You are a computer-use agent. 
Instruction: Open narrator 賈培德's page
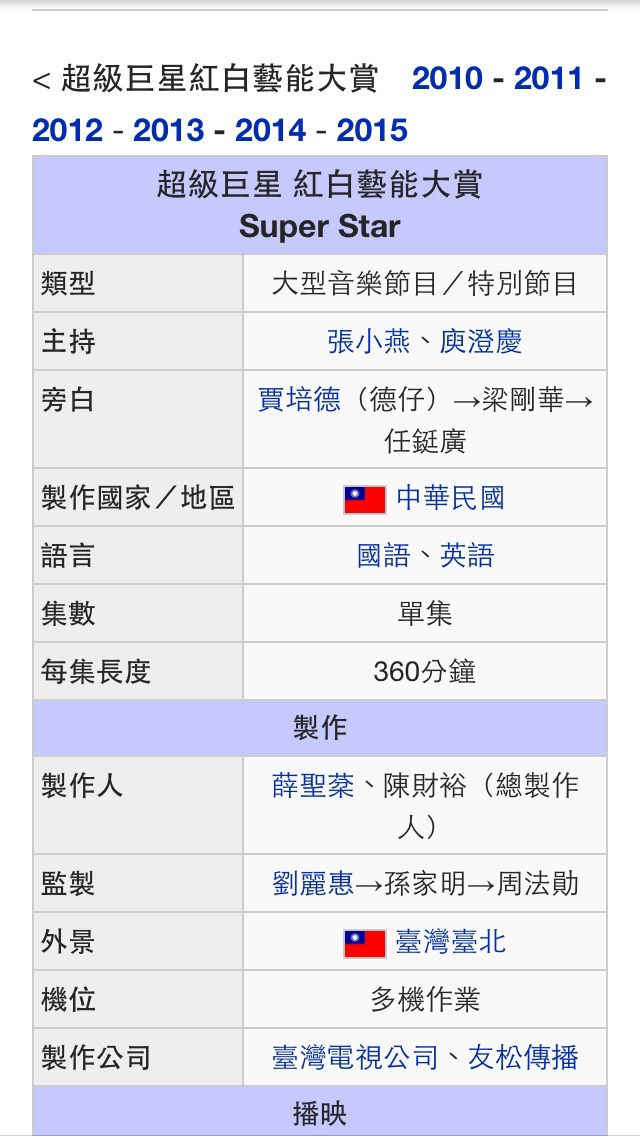tap(299, 400)
